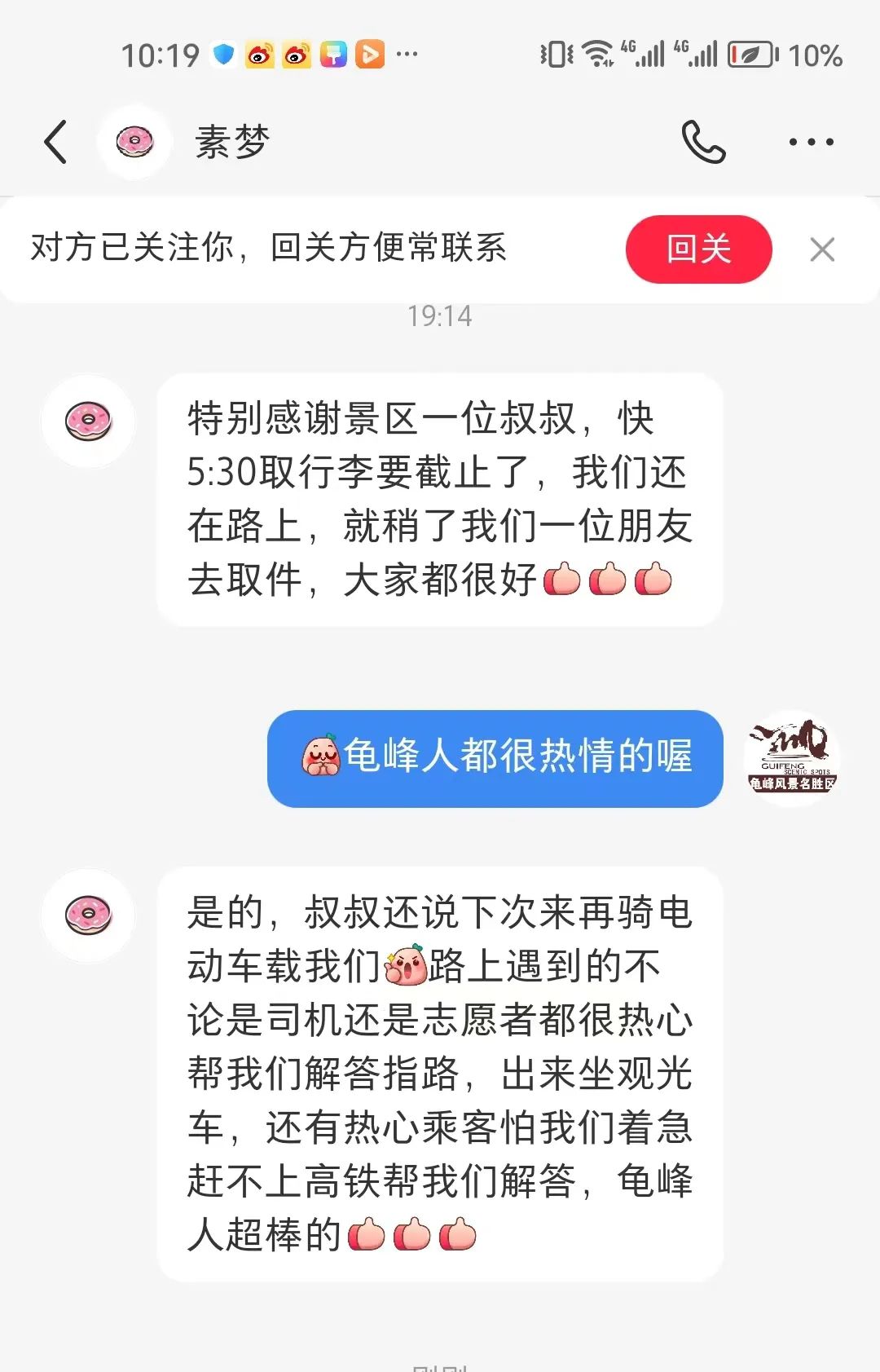Open 素梦's profile from header avatar

[x=134, y=142]
